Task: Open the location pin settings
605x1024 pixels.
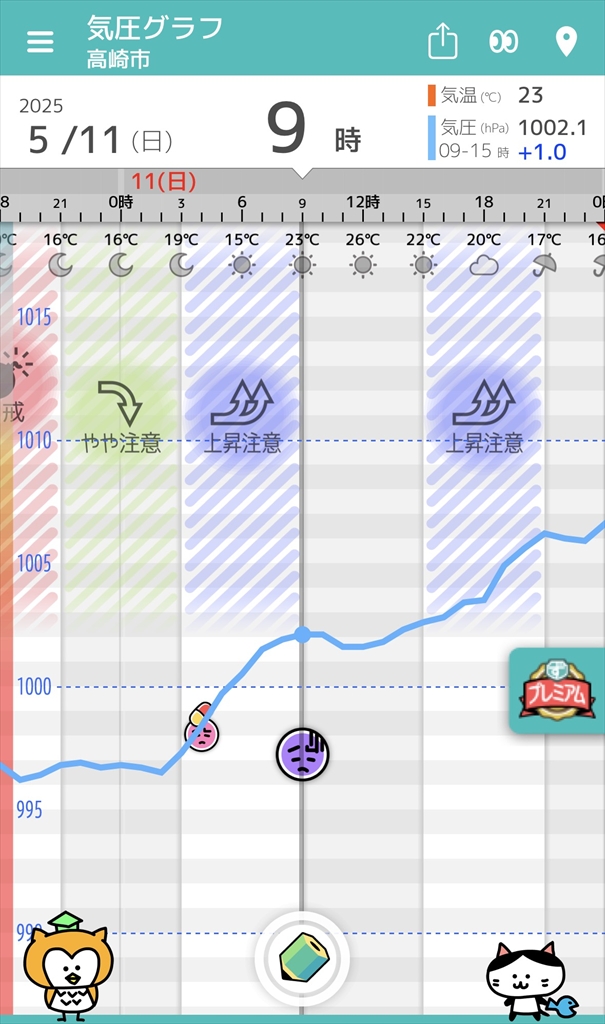Action: [x=566, y=41]
